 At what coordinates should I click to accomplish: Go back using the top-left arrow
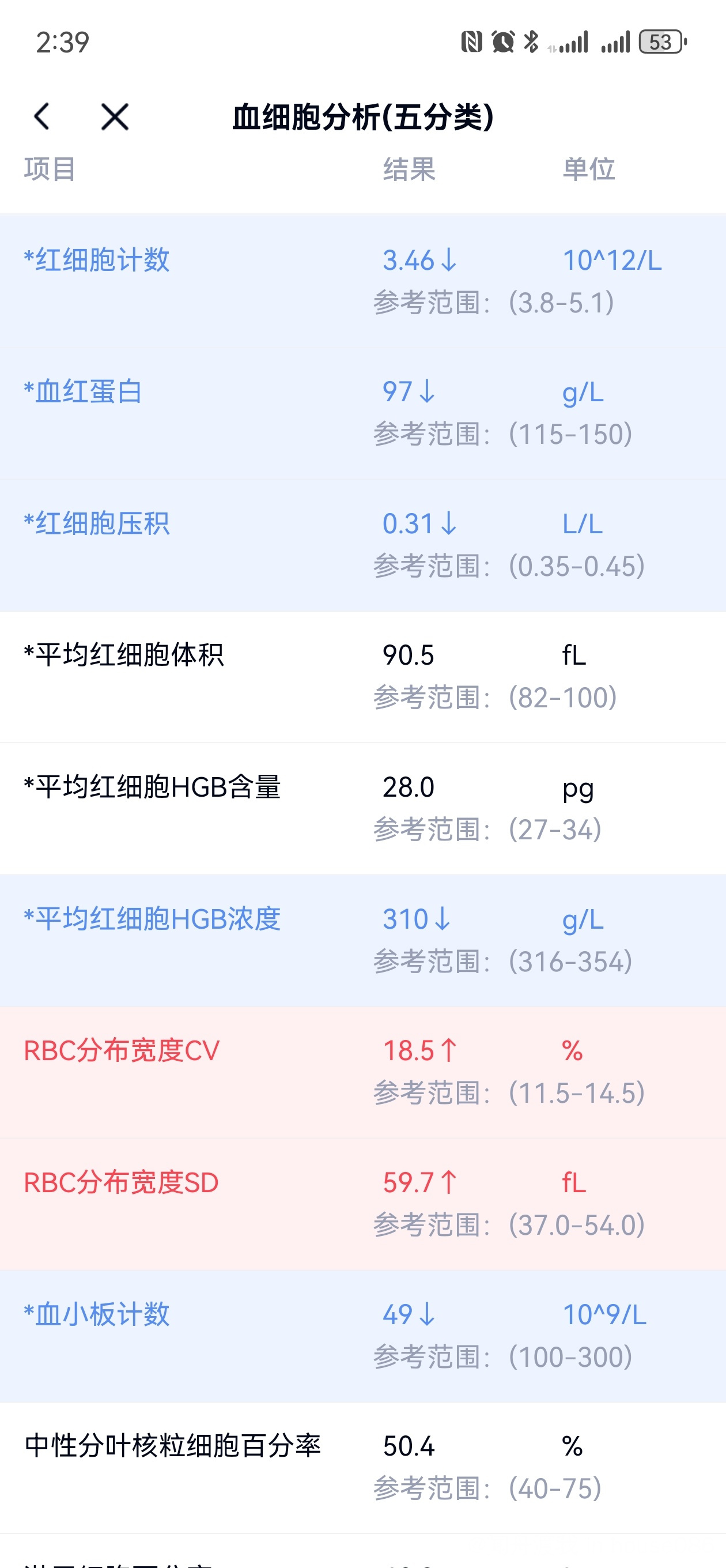(x=42, y=116)
